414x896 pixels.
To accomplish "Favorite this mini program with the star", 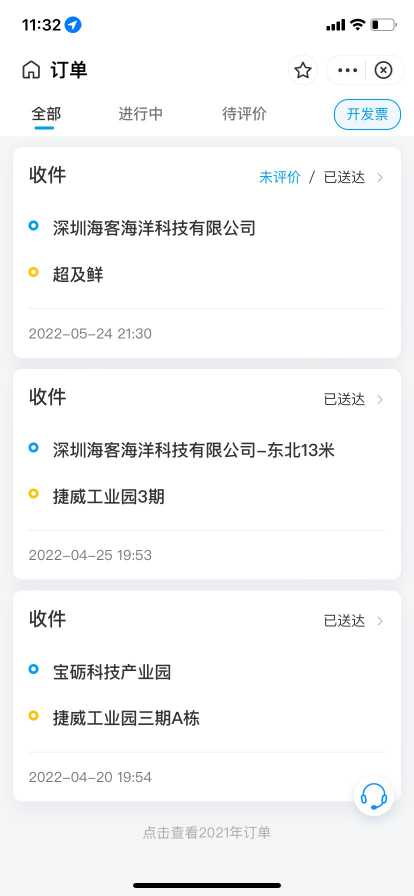I will coord(302,70).
